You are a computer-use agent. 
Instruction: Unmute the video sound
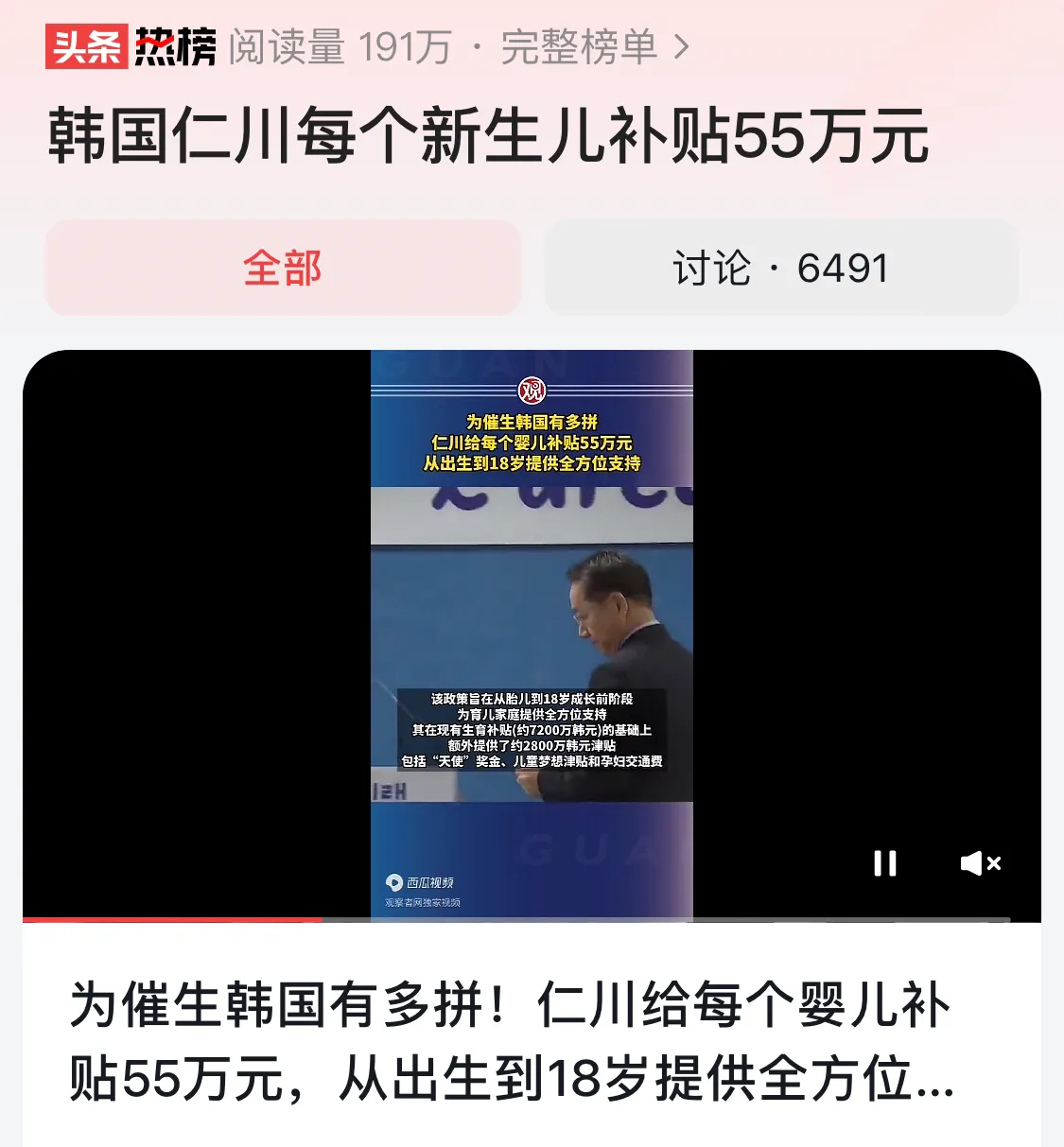click(980, 863)
